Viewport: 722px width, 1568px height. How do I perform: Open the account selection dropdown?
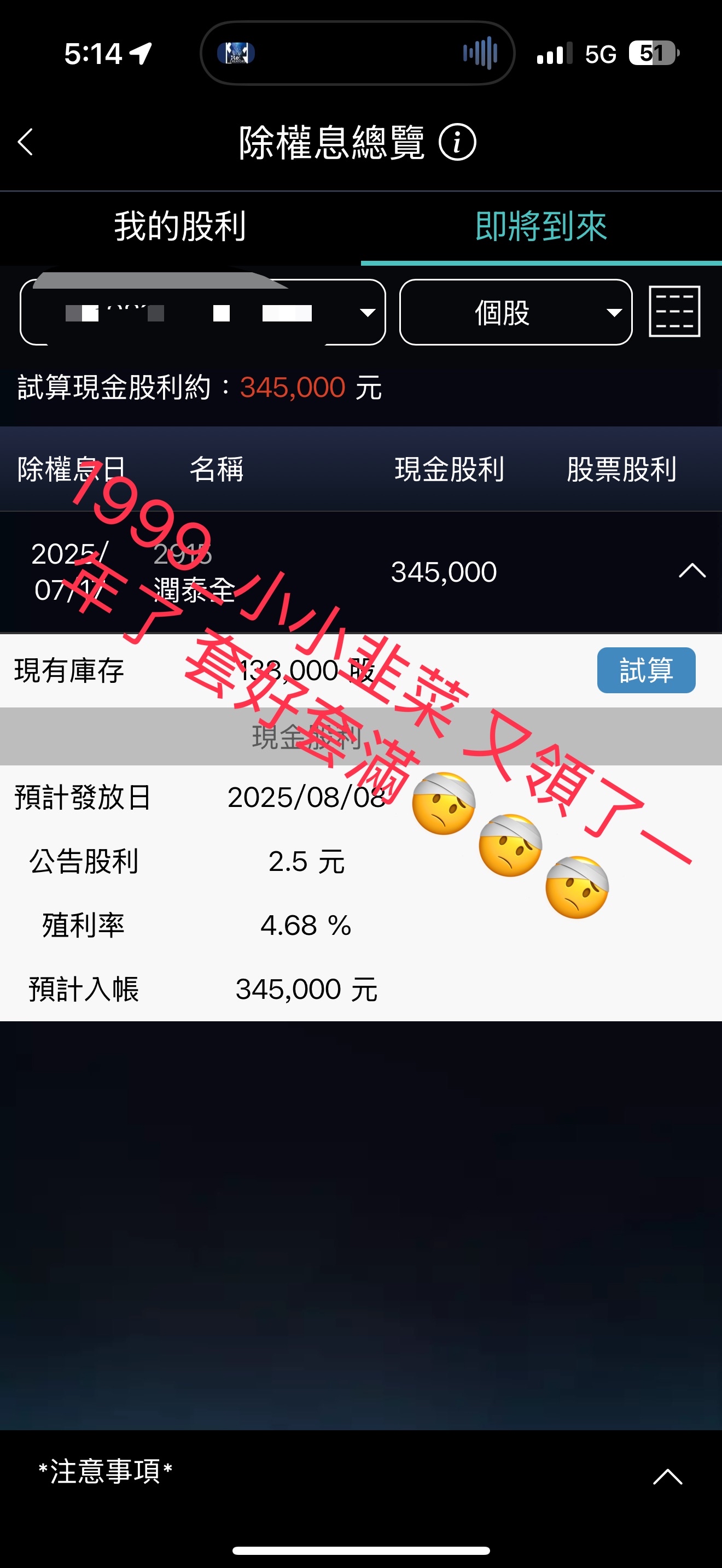coord(203,312)
